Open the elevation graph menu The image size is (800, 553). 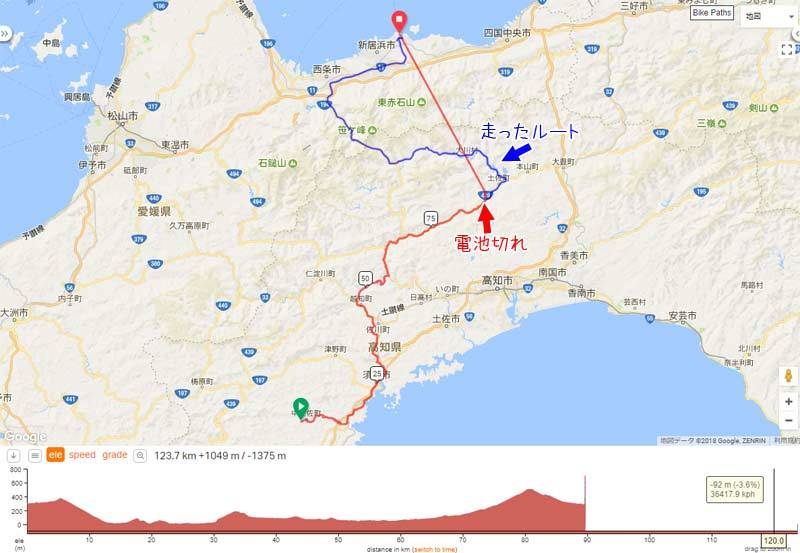click(34, 455)
